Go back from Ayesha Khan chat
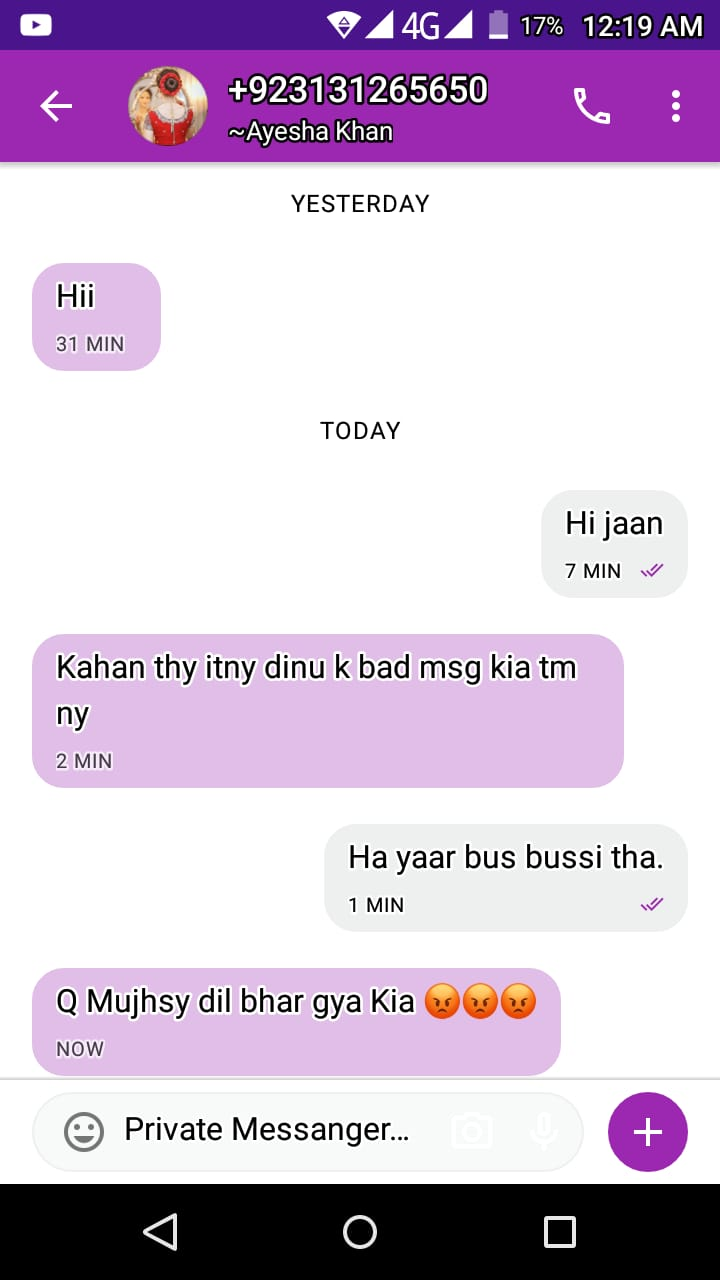The image size is (720, 1280). point(56,106)
